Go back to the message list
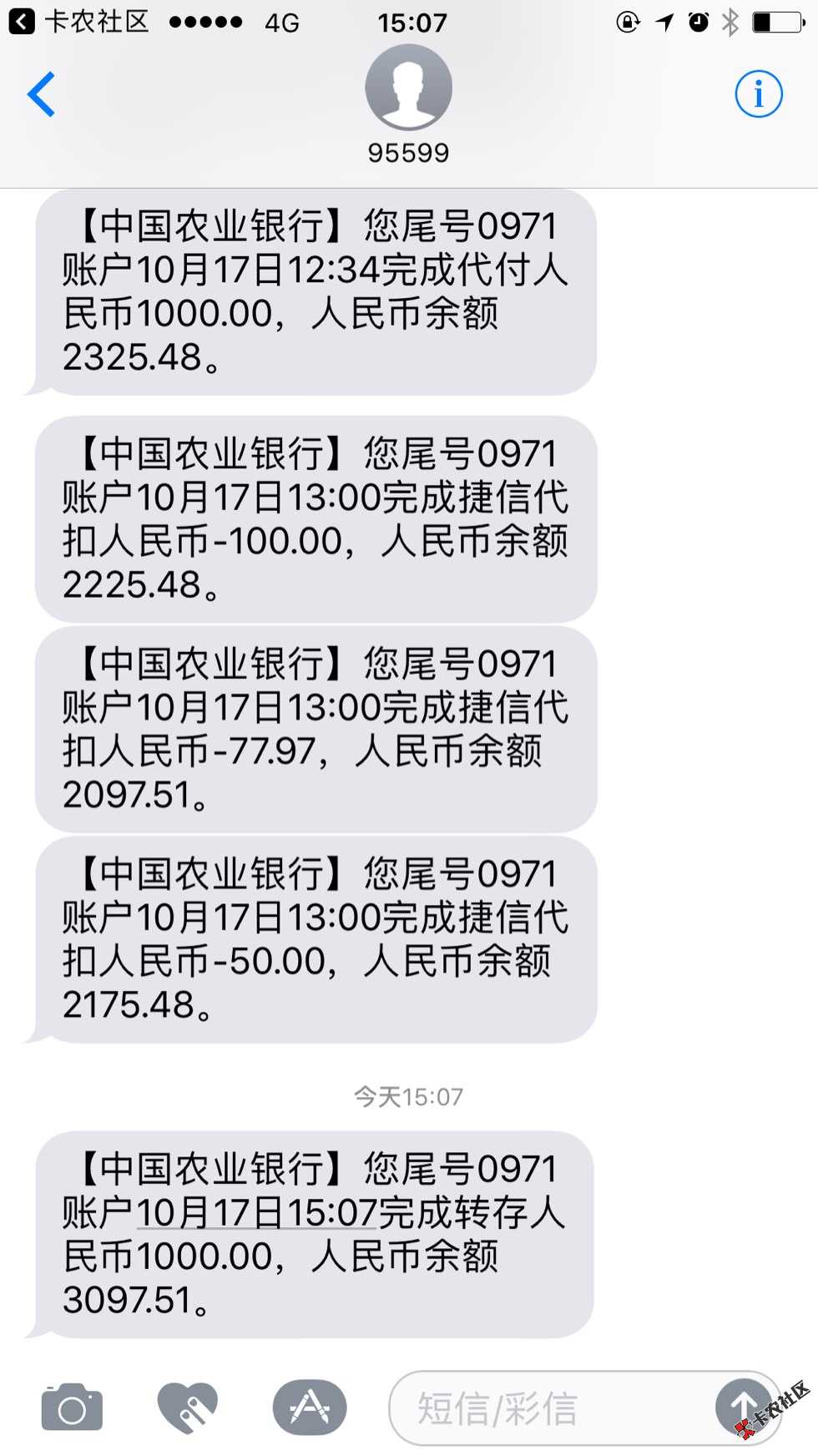The height and width of the screenshot is (1456, 818). point(42,94)
